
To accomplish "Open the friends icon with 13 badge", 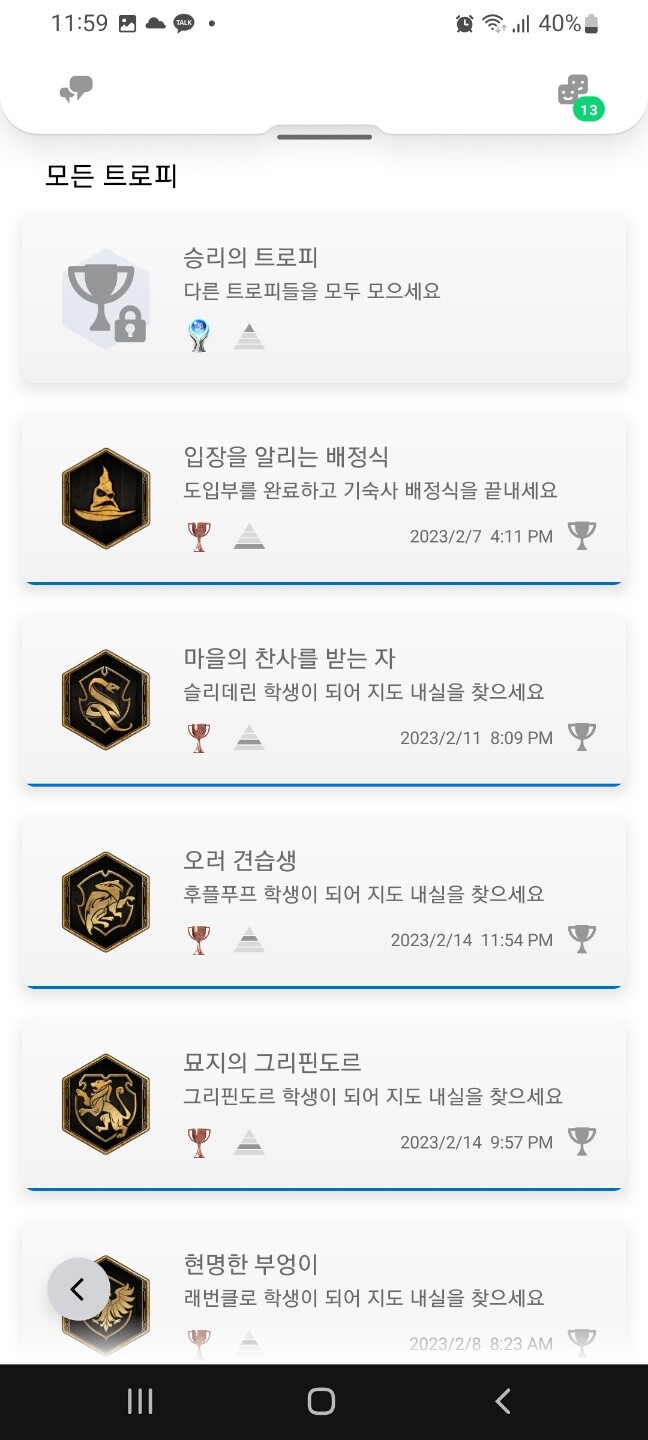I will coord(574,93).
